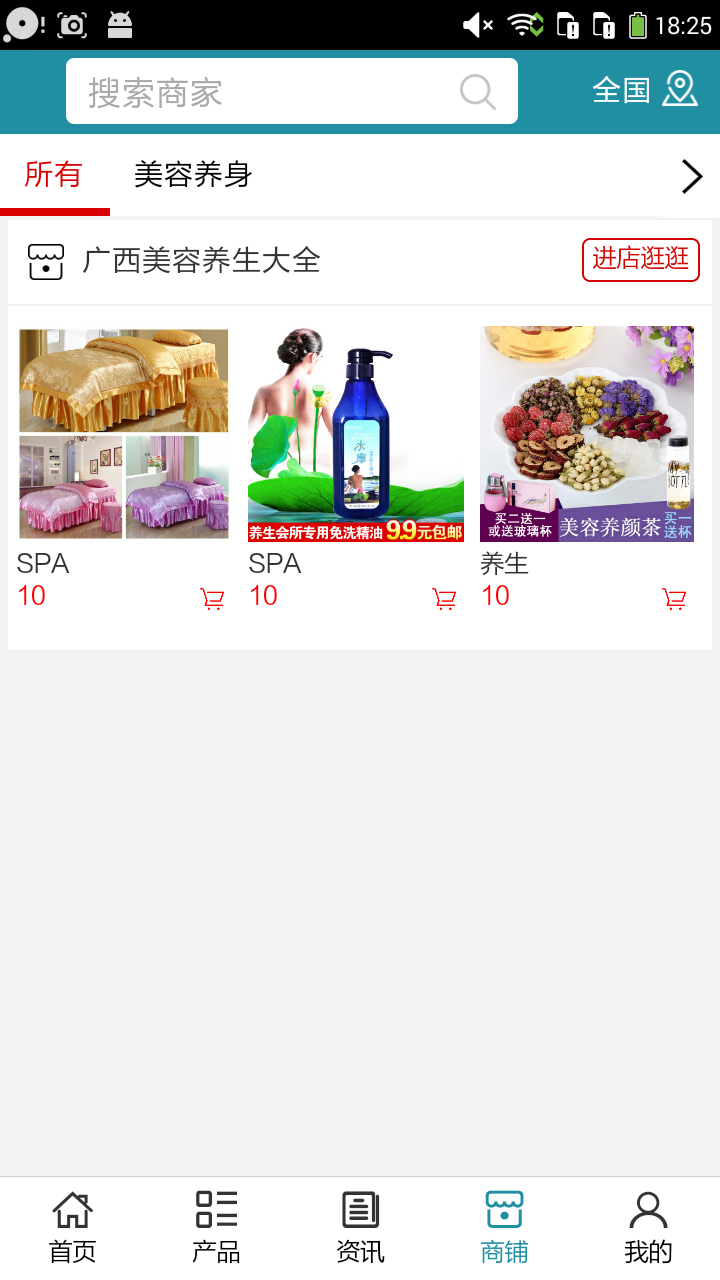The image size is (720, 1280).
Task: Open the SPA blue bottle oil product
Action: pos(356,433)
